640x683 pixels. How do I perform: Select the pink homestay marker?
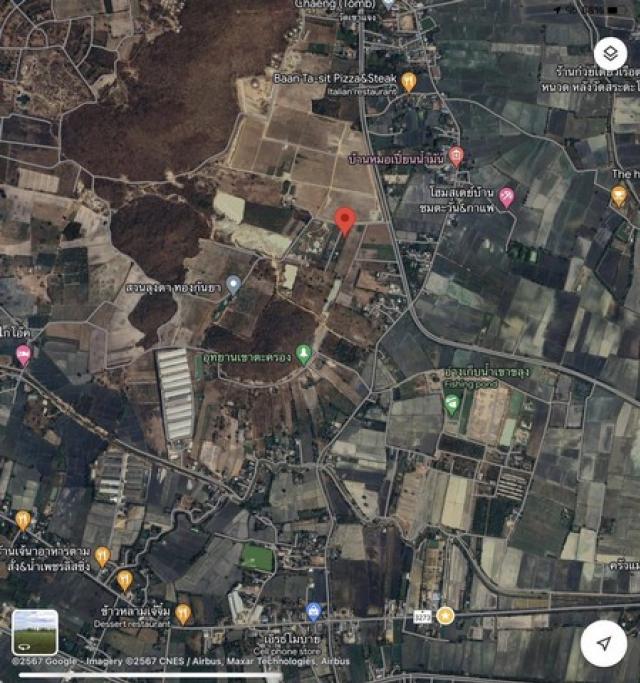coord(507,197)
